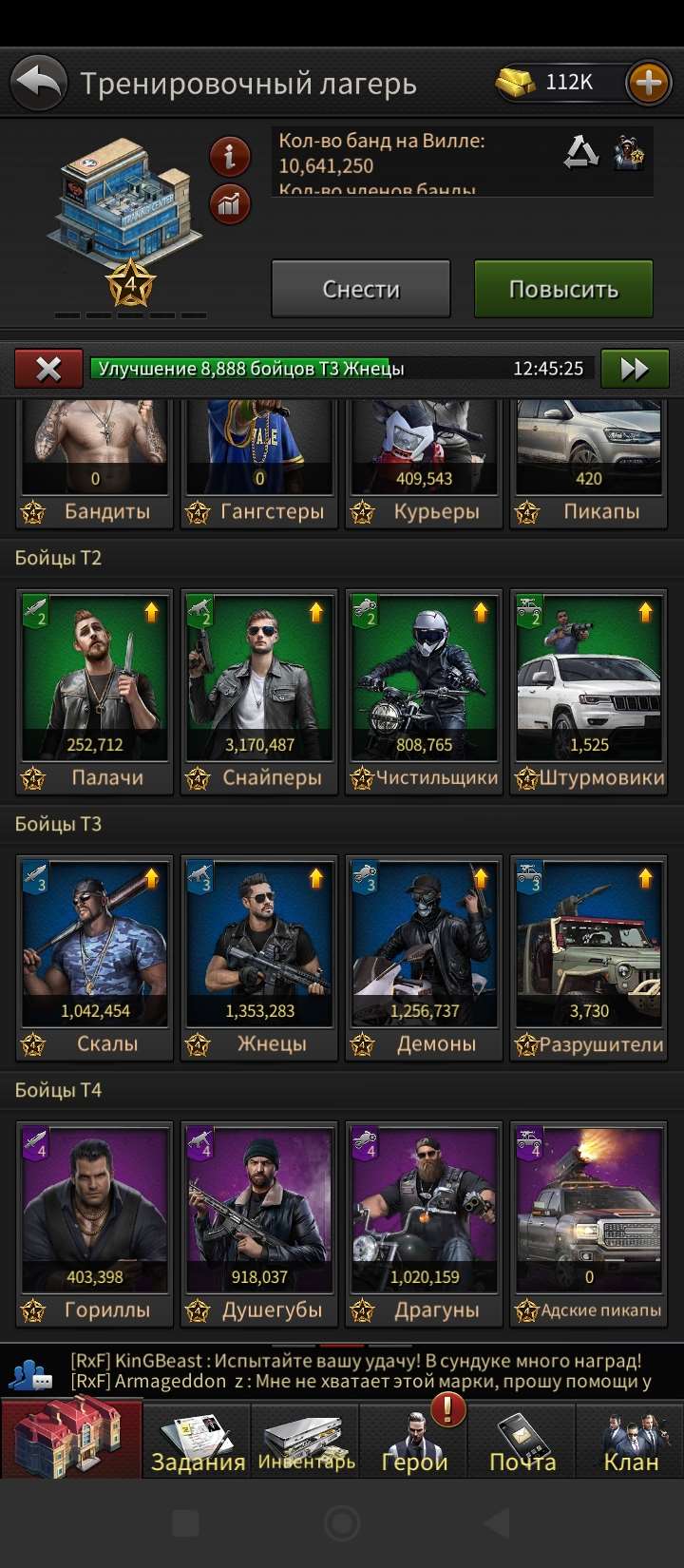Cancel troop training with red X
The height and width of the screenshot is (1568, 684).
click(x=47, y=369)
